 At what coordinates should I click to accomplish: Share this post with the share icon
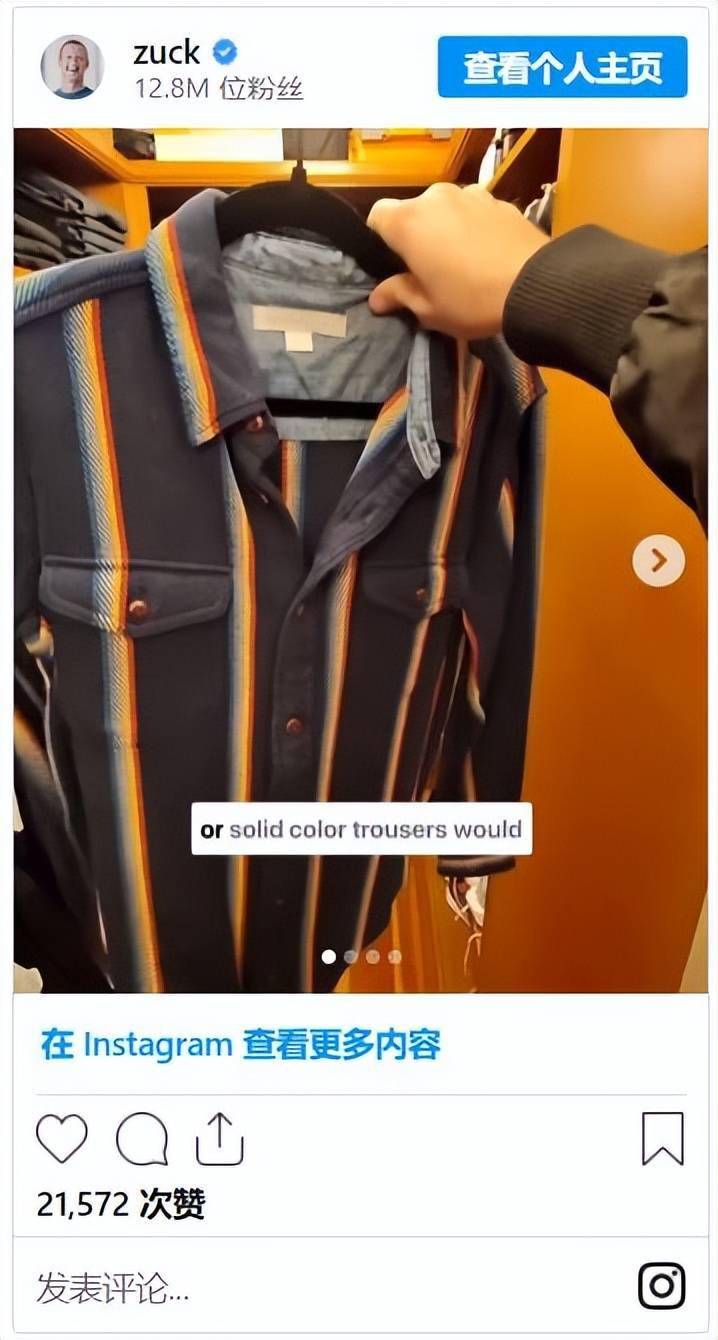pos(220,1139)
